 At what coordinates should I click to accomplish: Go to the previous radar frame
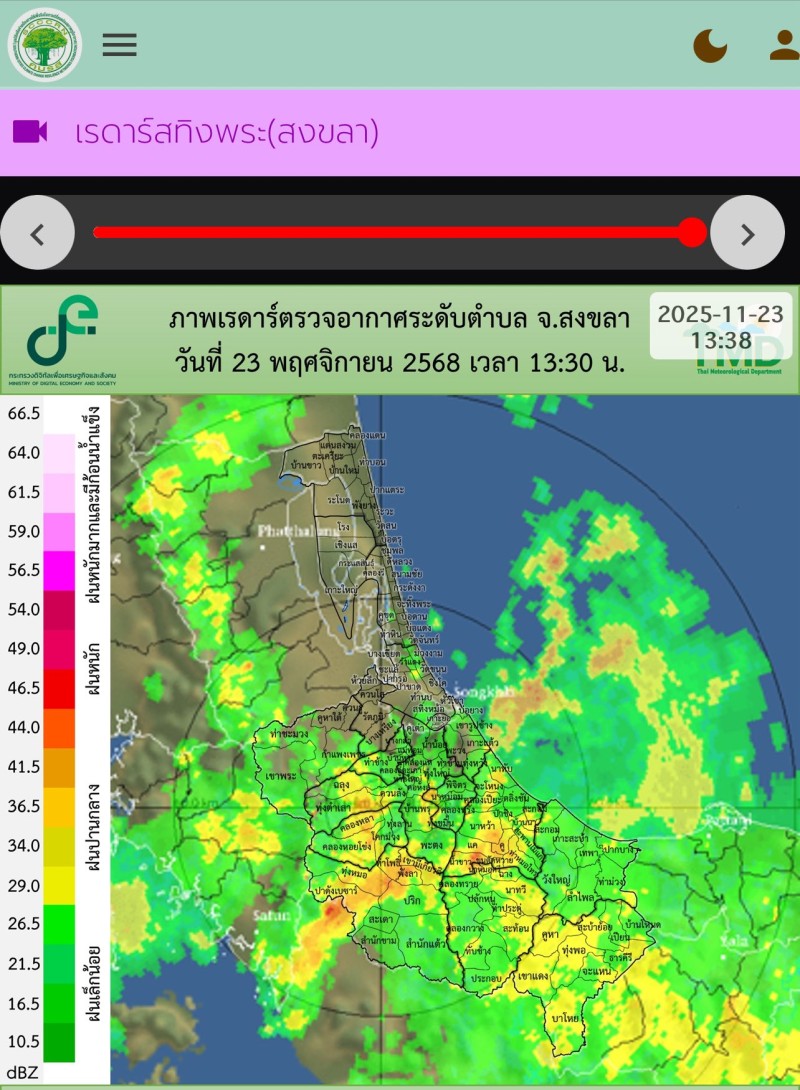pos(38,233)
